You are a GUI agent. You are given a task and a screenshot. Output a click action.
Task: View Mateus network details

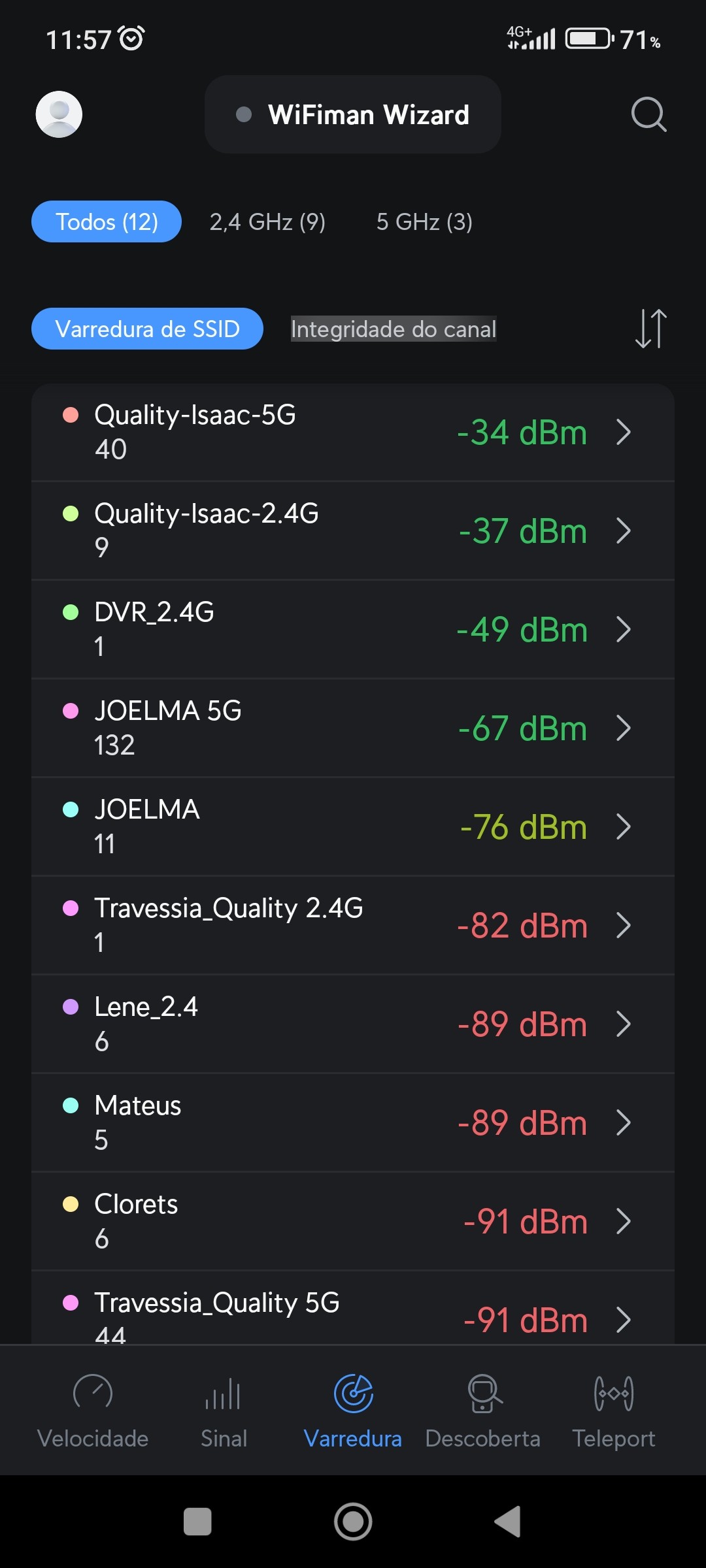[353, 1123]
